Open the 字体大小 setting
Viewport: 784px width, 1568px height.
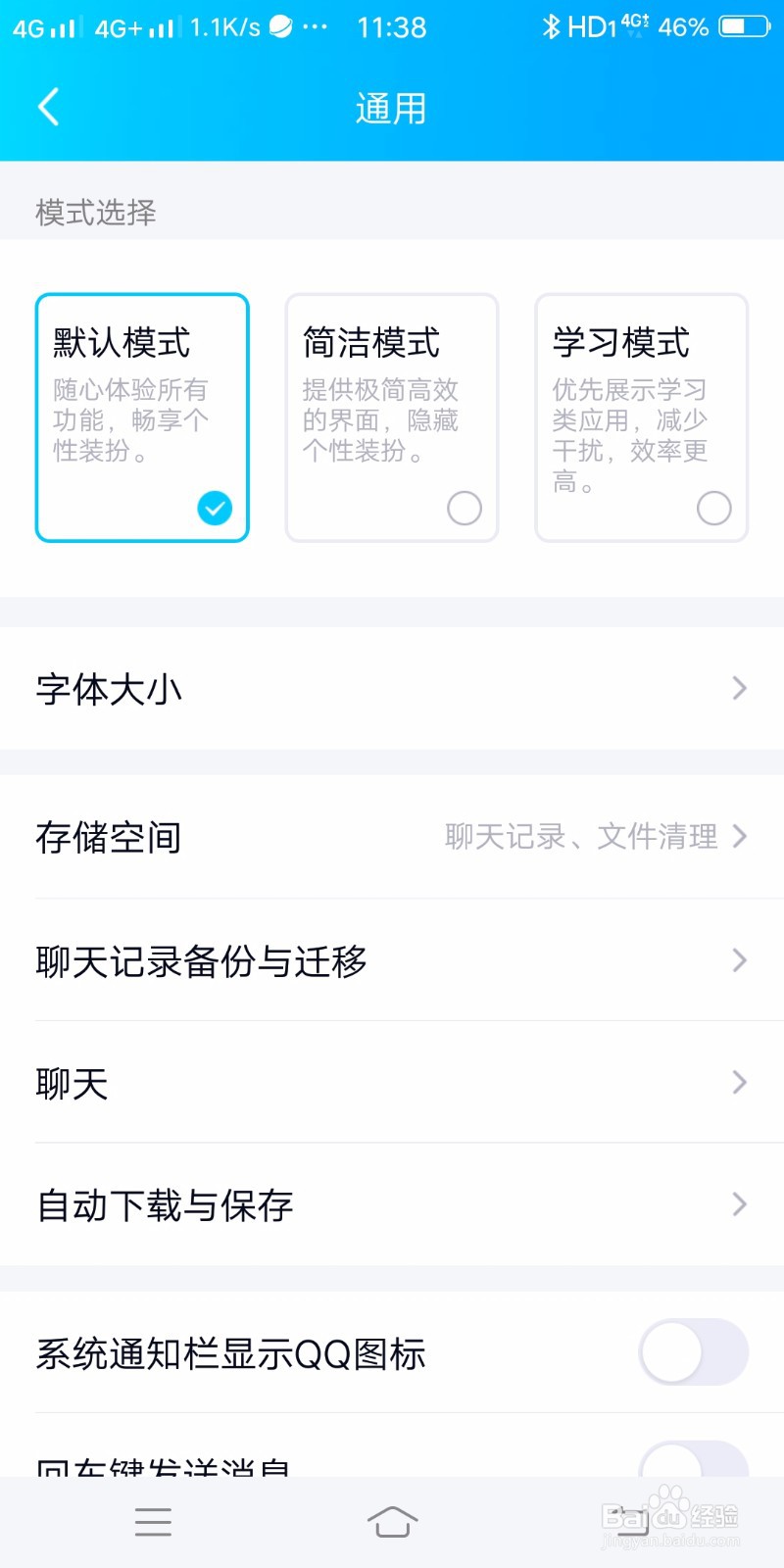392,689
